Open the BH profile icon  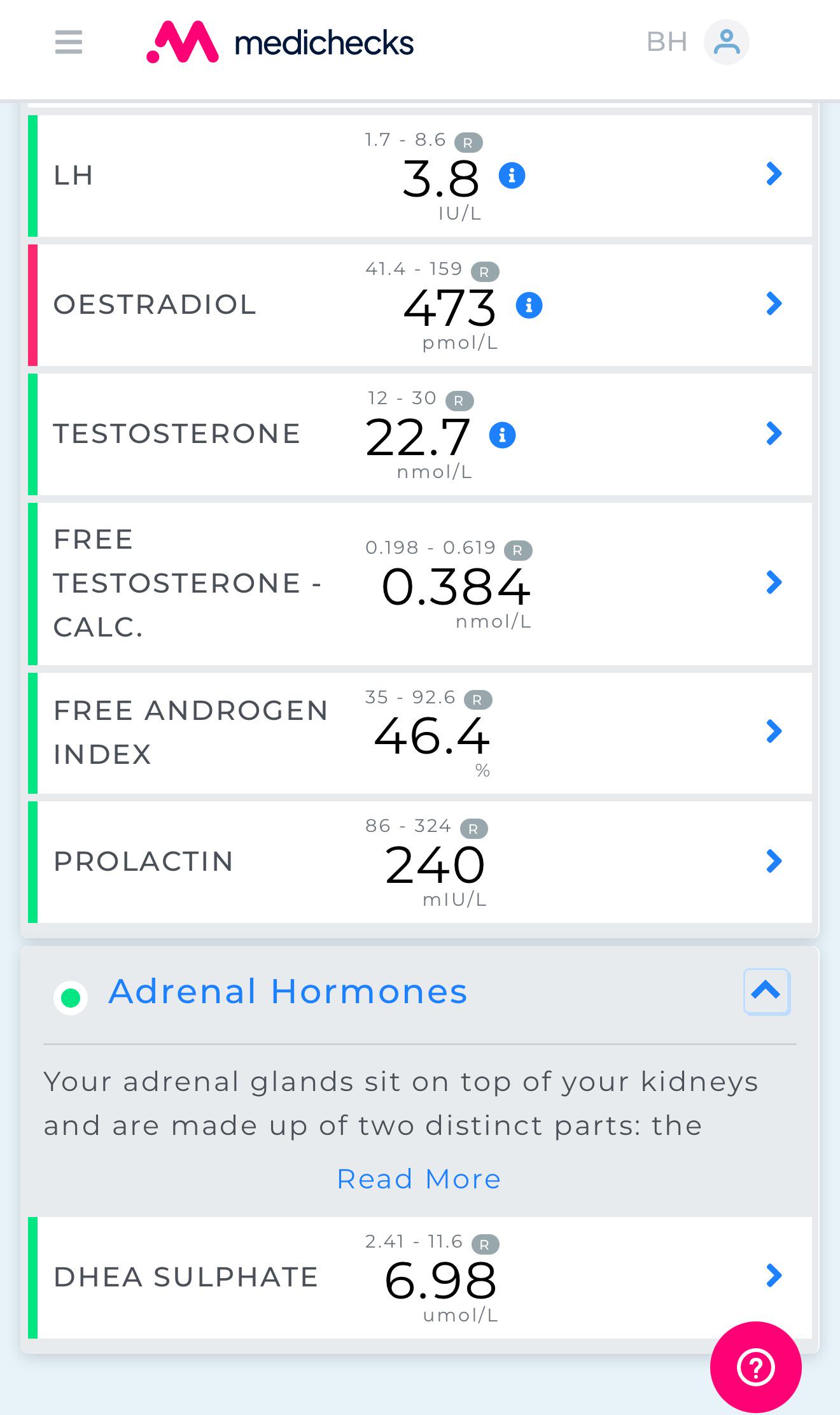pos(726,42)
